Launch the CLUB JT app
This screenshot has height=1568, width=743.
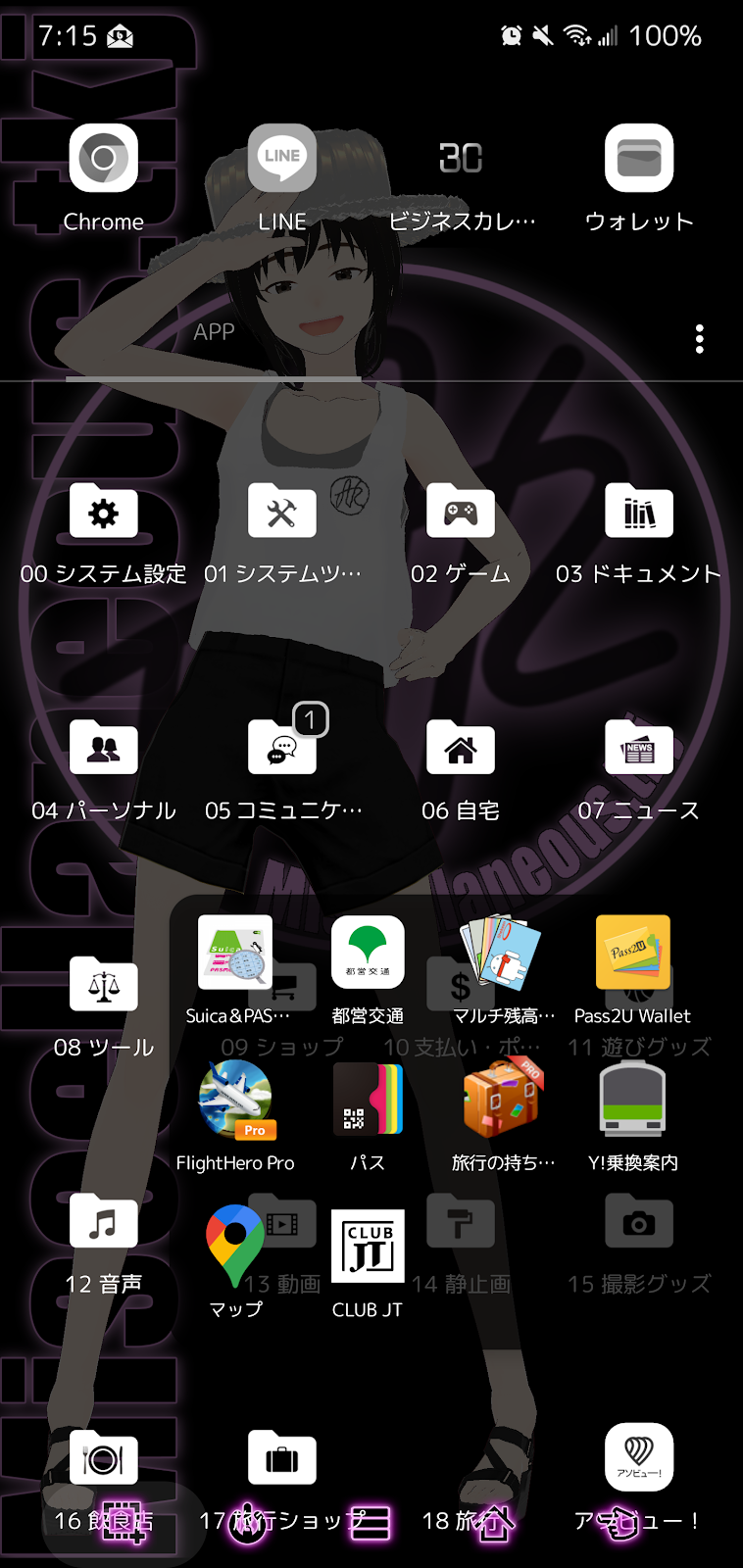(x=368, y=1246)
